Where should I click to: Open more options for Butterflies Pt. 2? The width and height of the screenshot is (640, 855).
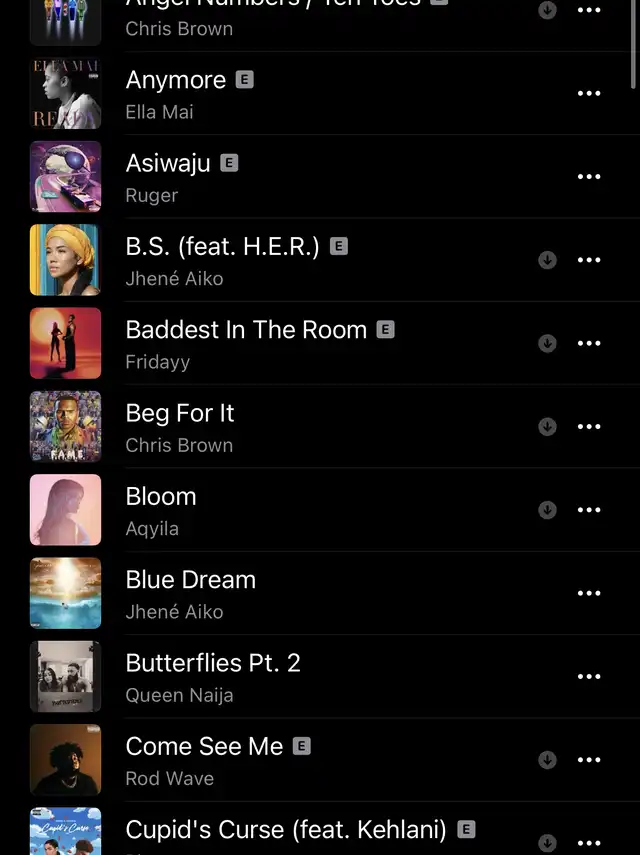pos(589,677)
